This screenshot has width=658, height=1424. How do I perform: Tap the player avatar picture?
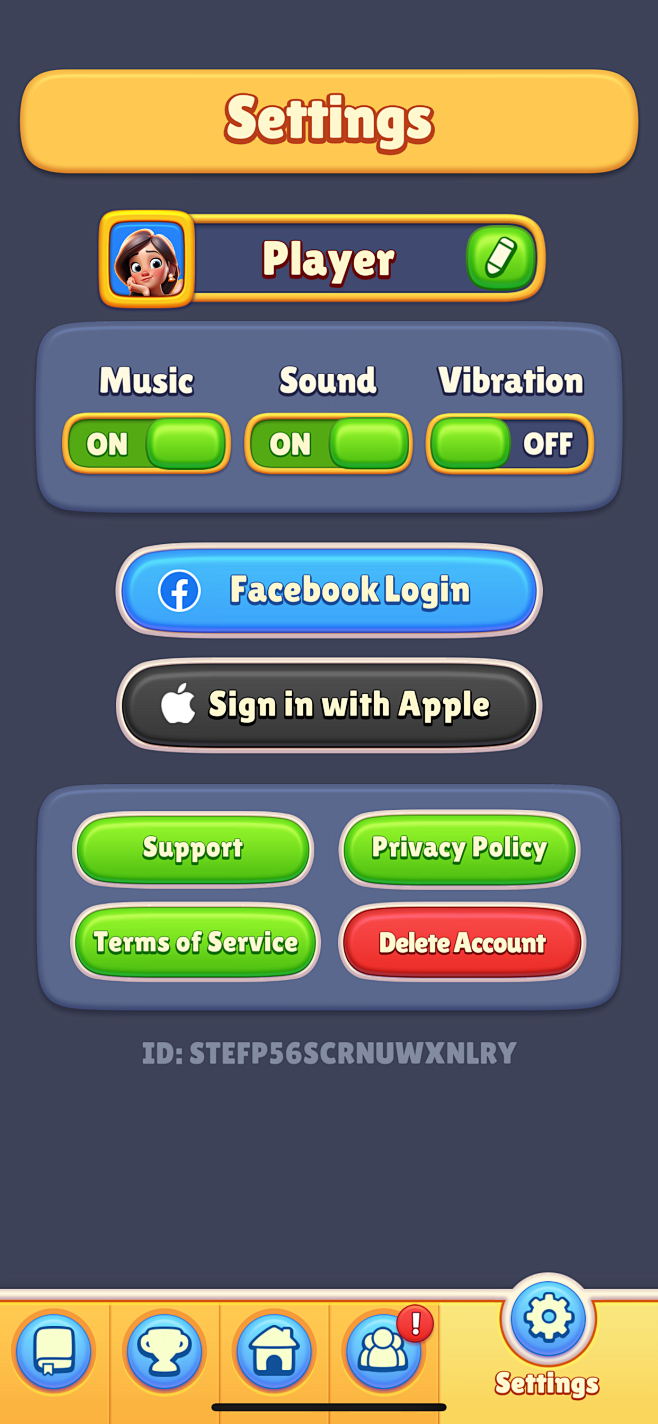147,258
